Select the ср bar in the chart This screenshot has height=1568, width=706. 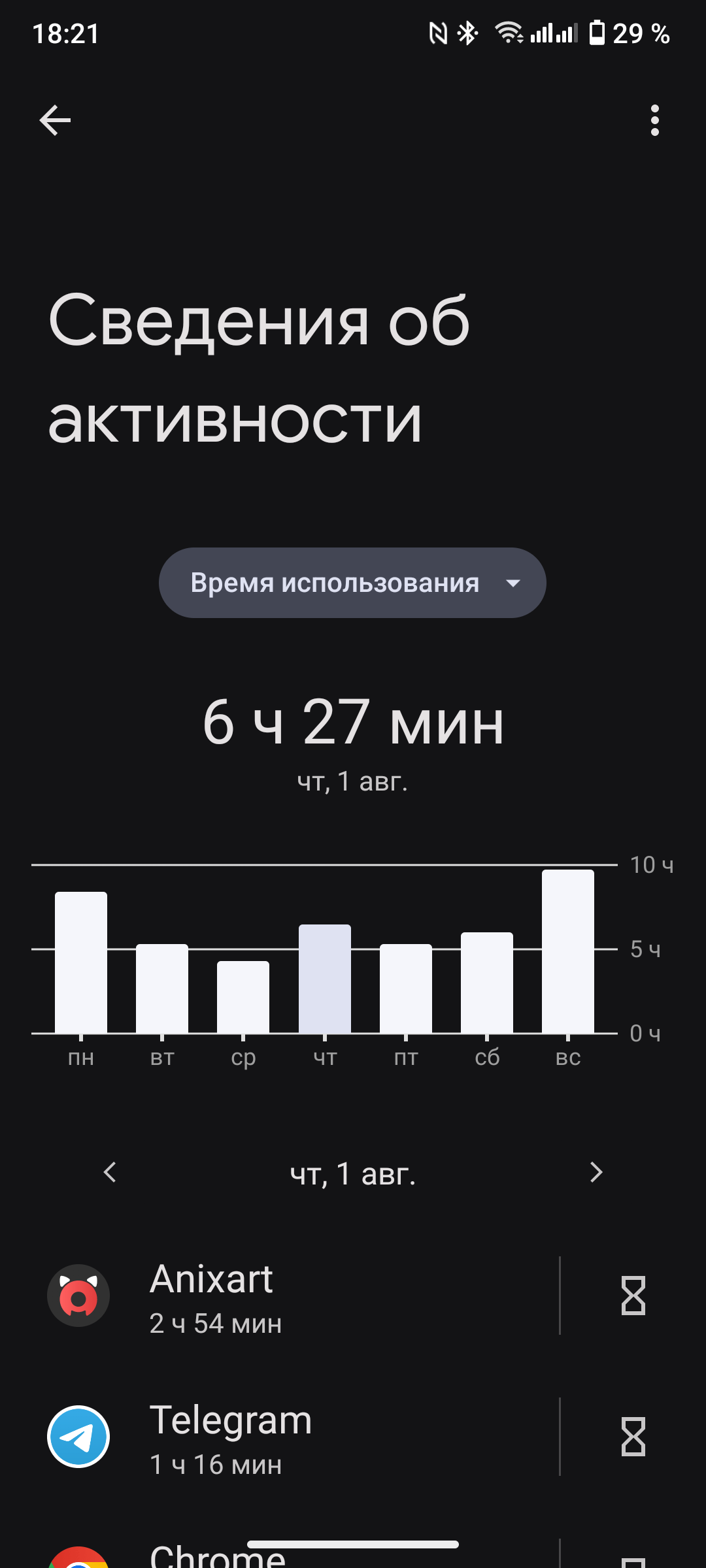(243, 997)
